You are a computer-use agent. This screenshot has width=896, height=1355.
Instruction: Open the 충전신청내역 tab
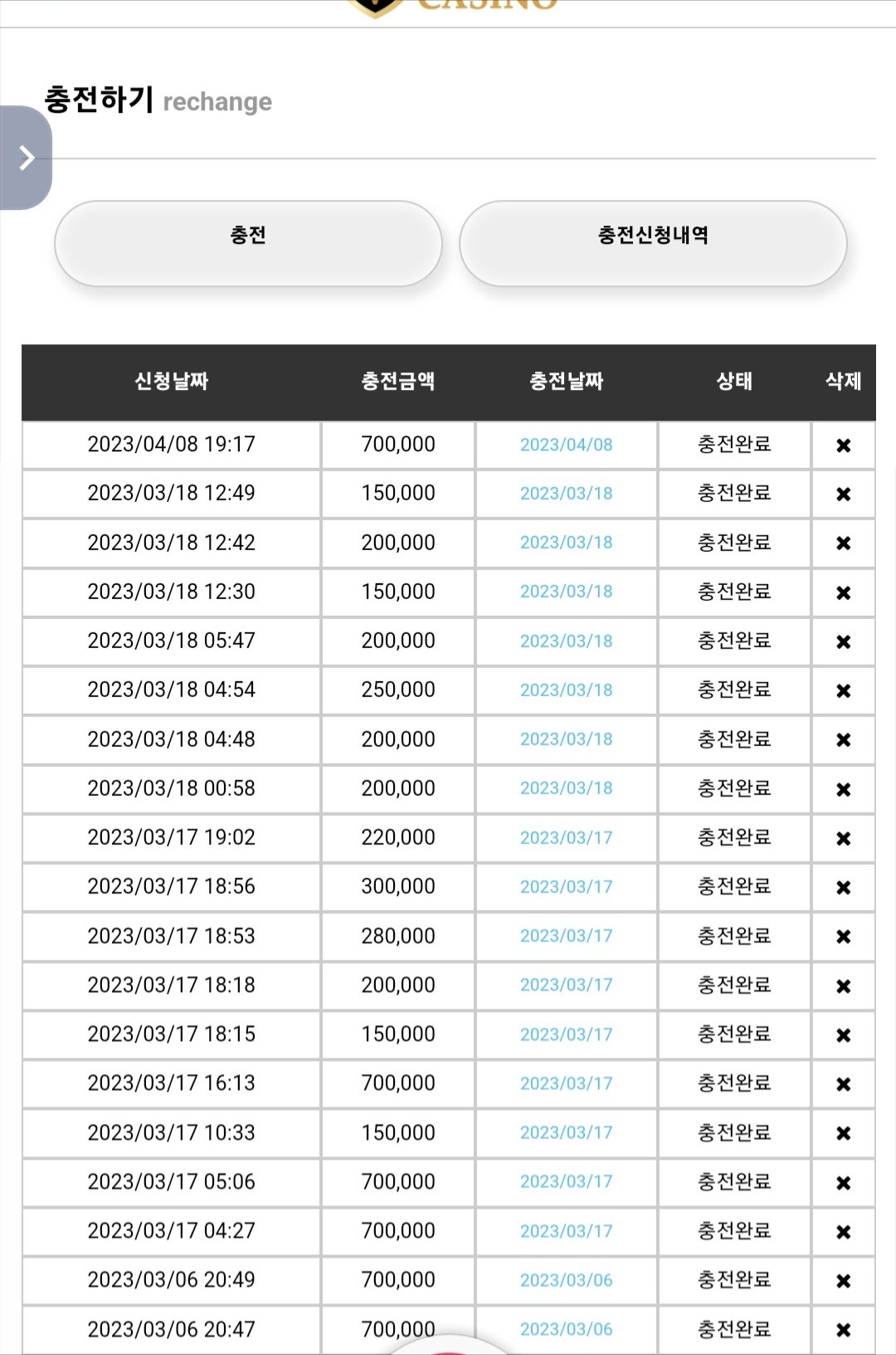tap(653, 243)
